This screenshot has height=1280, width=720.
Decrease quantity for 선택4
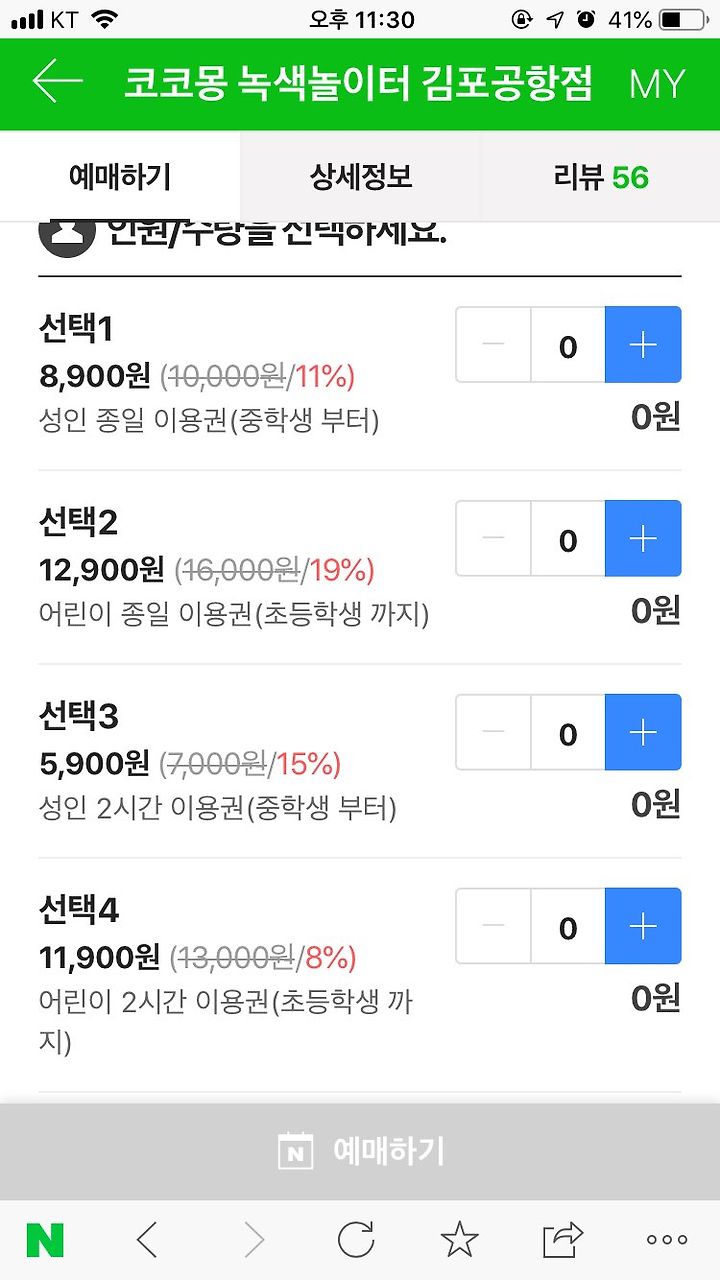pyautogui.click(x=493, y=927)
